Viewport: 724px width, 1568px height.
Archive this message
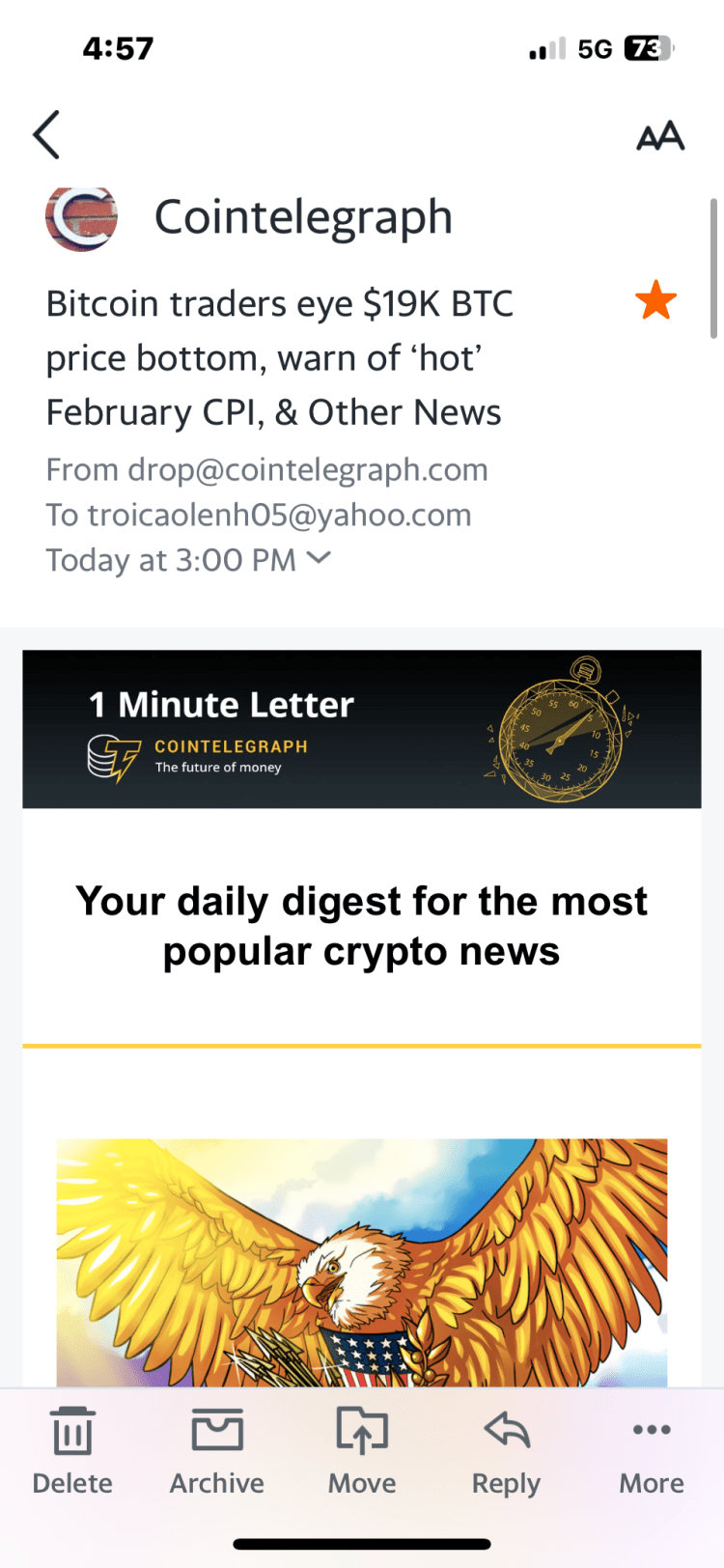pyautogui.click(x=217, y=1450)
